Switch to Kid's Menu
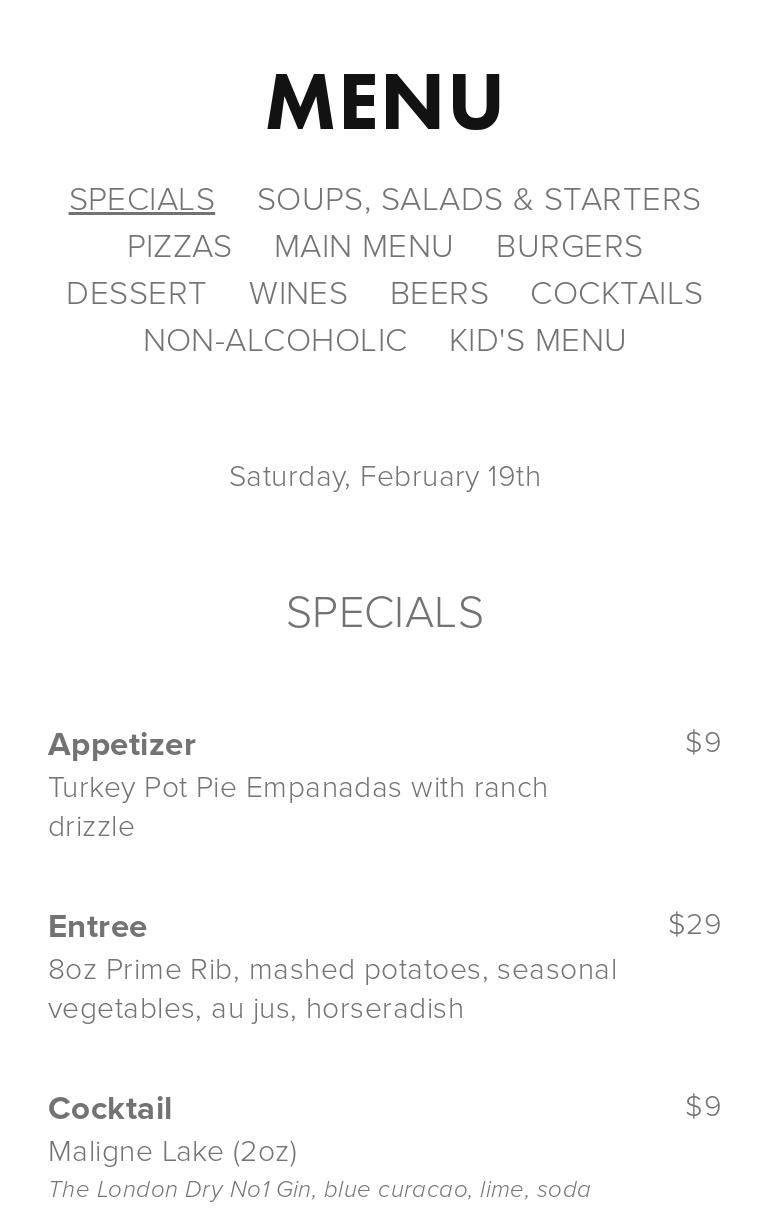The height and width of the screenshot is (1213, 770). (x=537, y=341)
